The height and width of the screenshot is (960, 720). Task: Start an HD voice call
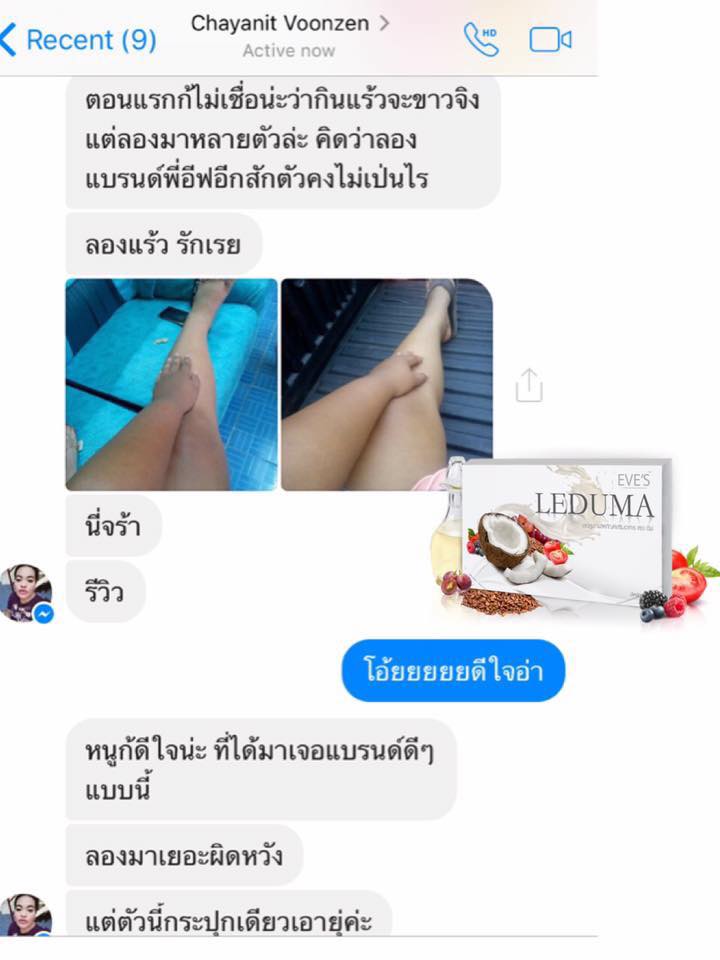click(x=481, y=39)
